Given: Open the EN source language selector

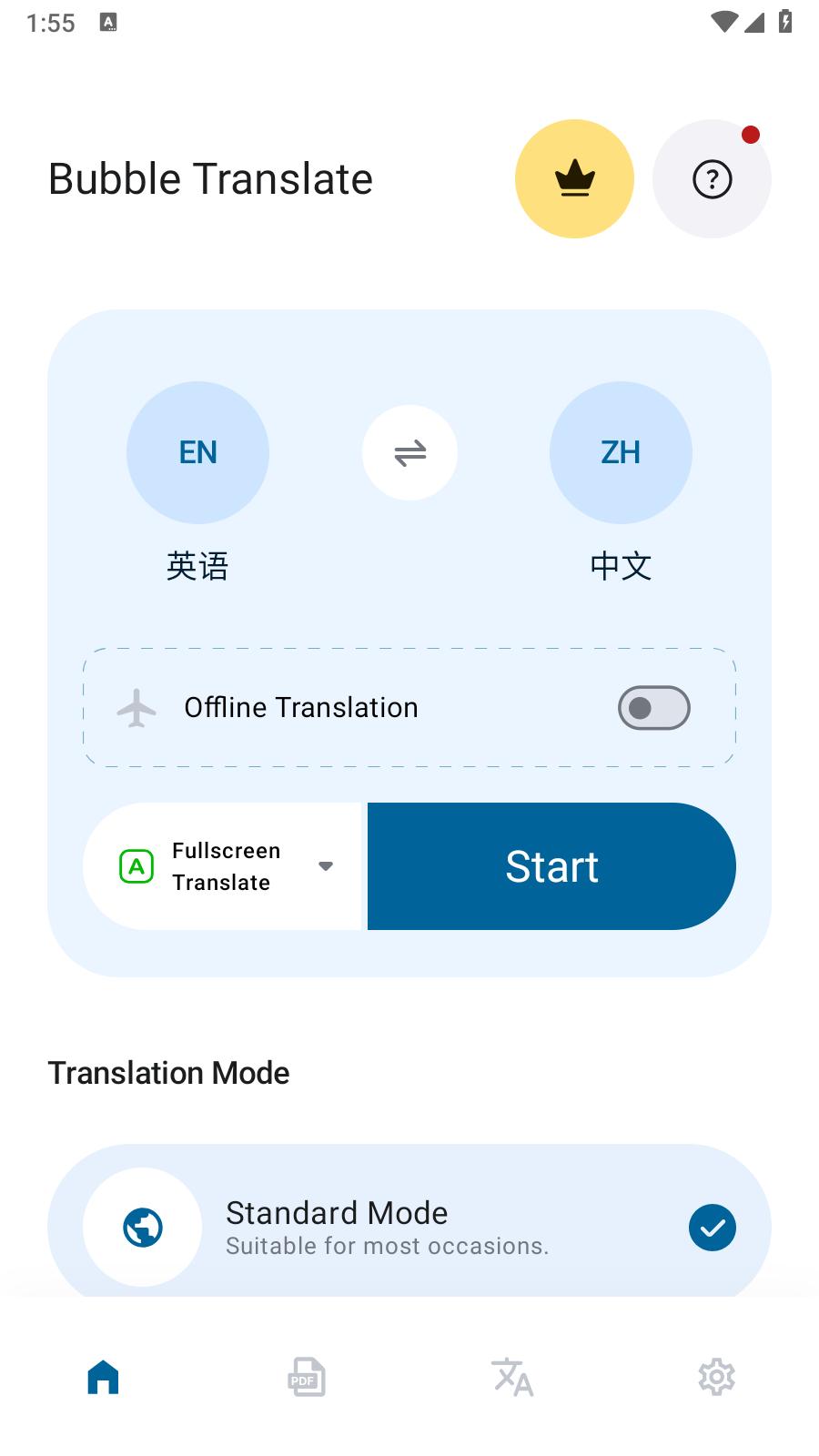Looking at the screenshot, I should coord(197,452).
